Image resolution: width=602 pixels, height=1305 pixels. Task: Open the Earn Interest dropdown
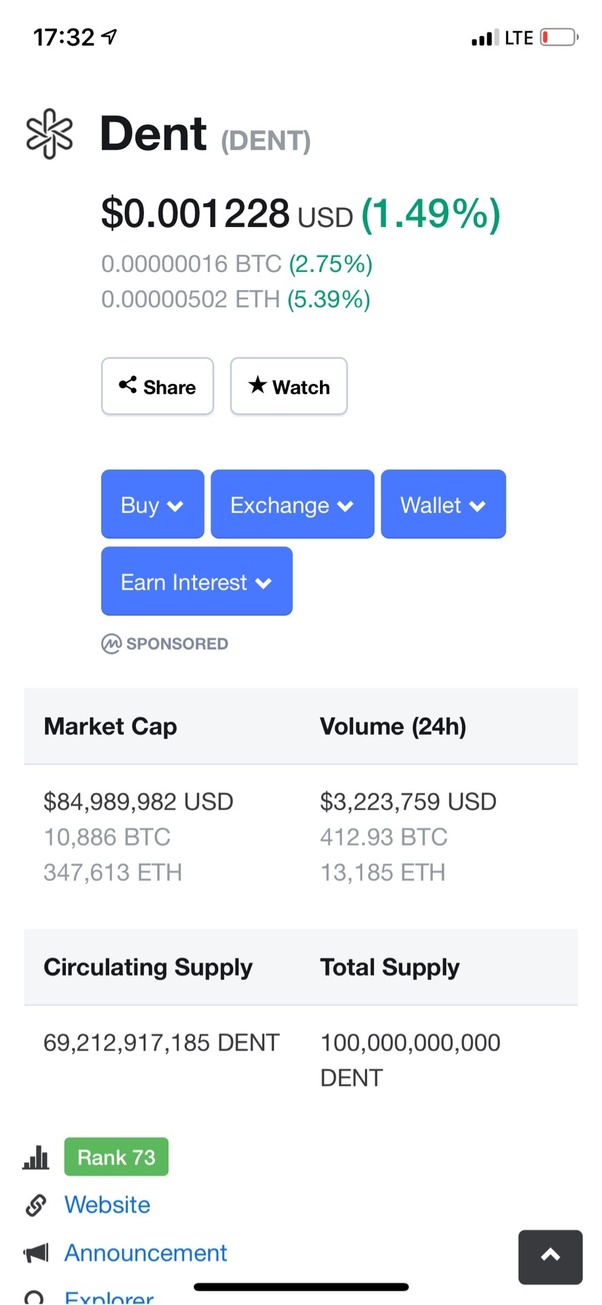[x=196, y=582]
